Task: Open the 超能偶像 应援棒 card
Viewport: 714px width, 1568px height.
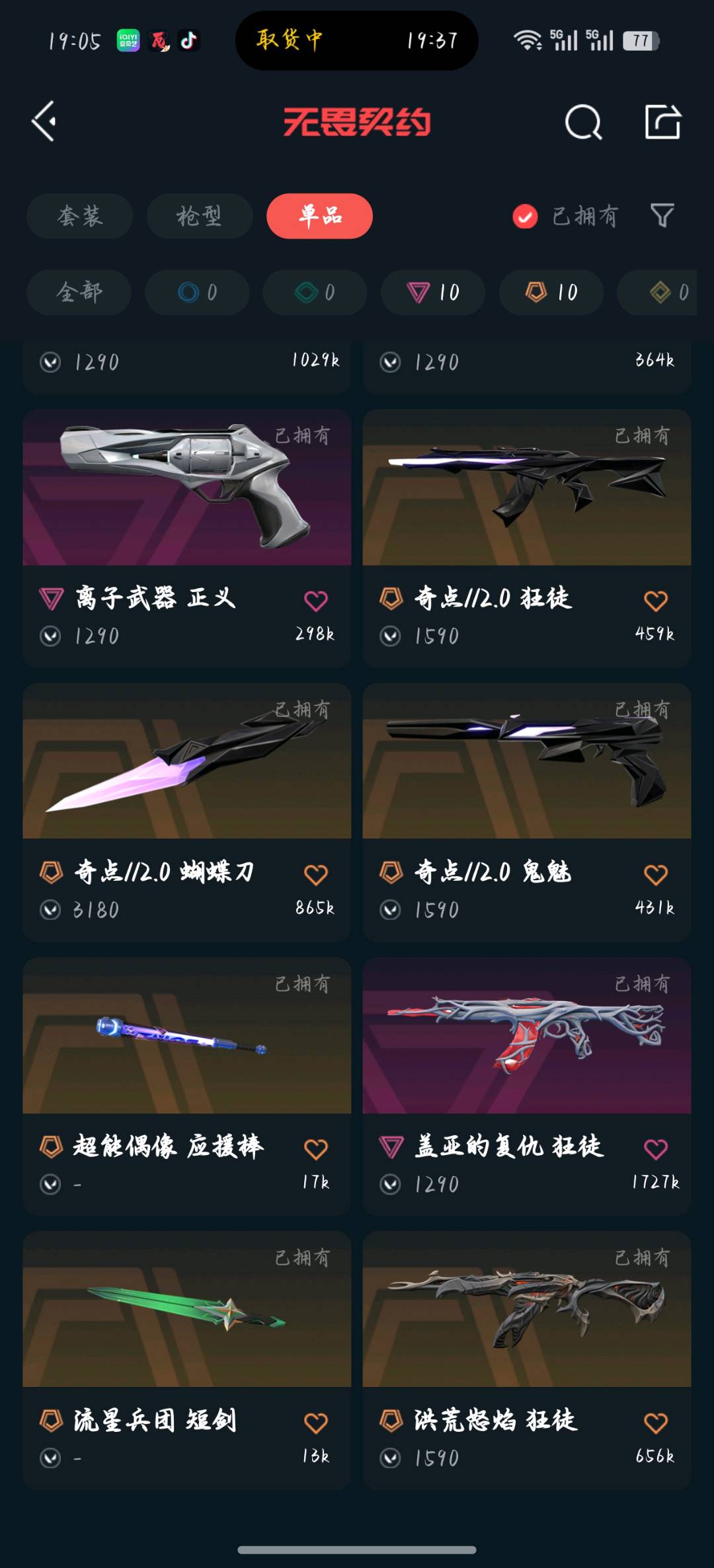Action: coord(187,1086)
